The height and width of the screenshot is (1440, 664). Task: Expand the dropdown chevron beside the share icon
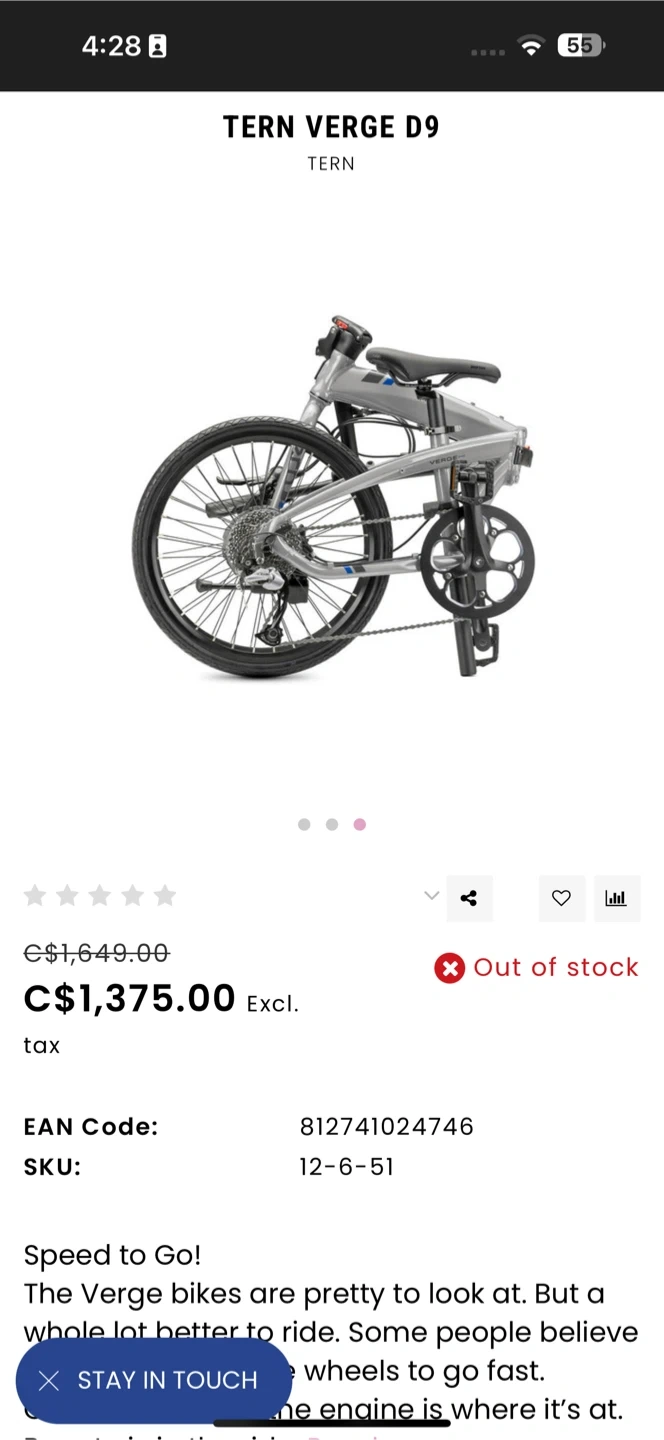432,895
